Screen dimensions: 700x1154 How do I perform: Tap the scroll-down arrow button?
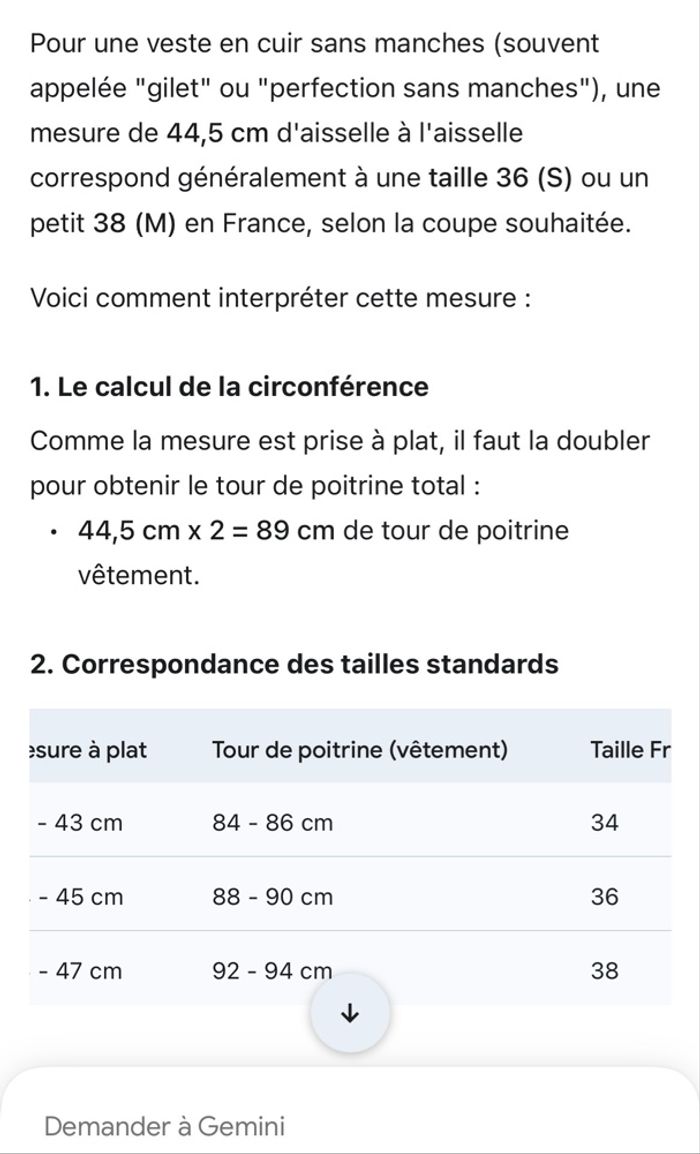(349, 1014)
